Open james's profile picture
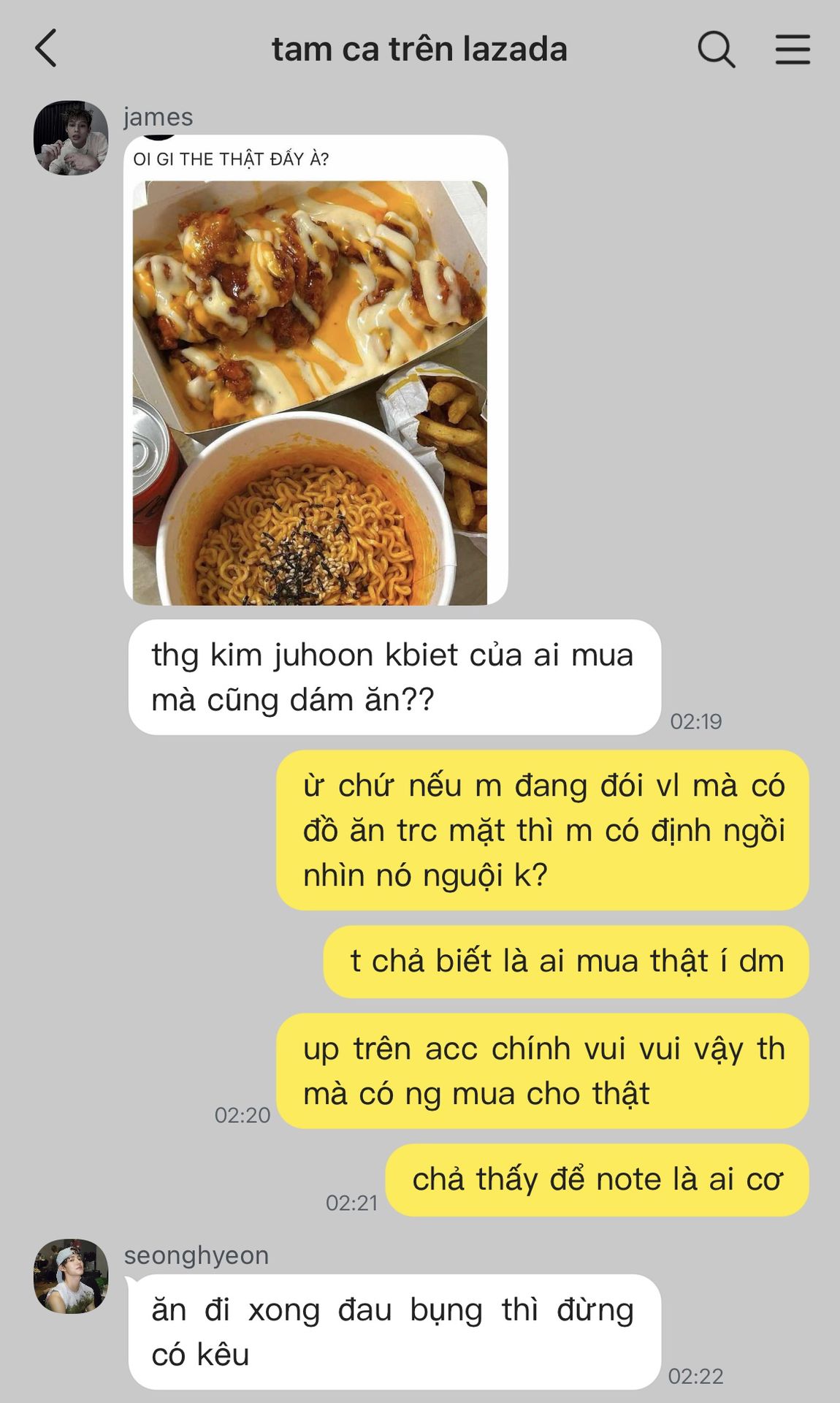 71,138
